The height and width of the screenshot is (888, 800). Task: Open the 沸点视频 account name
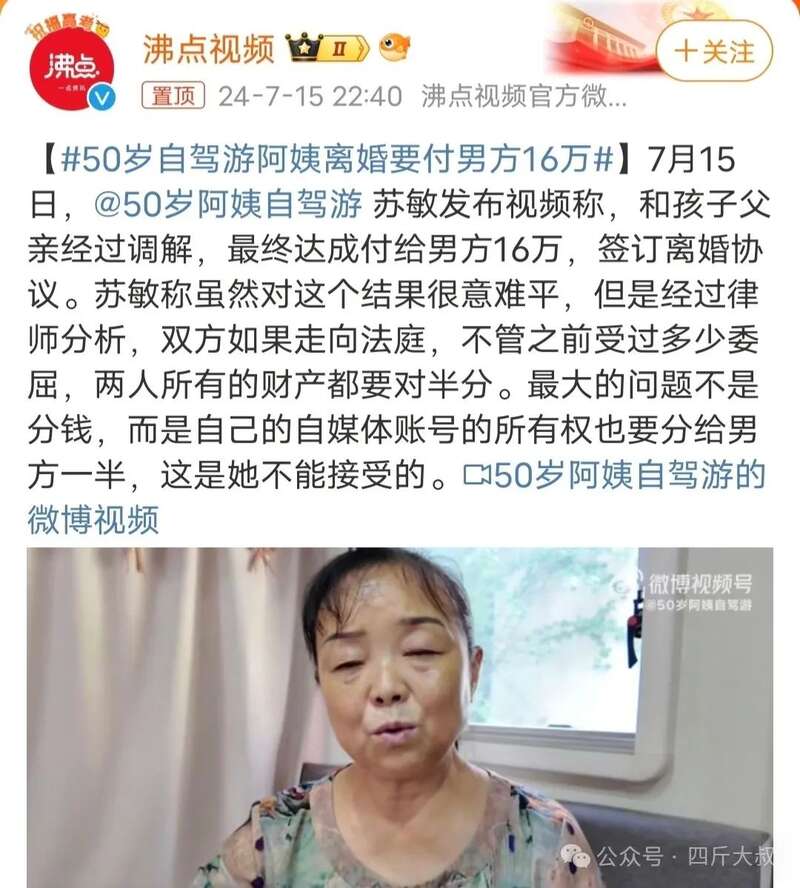click(x=206, y=48)
